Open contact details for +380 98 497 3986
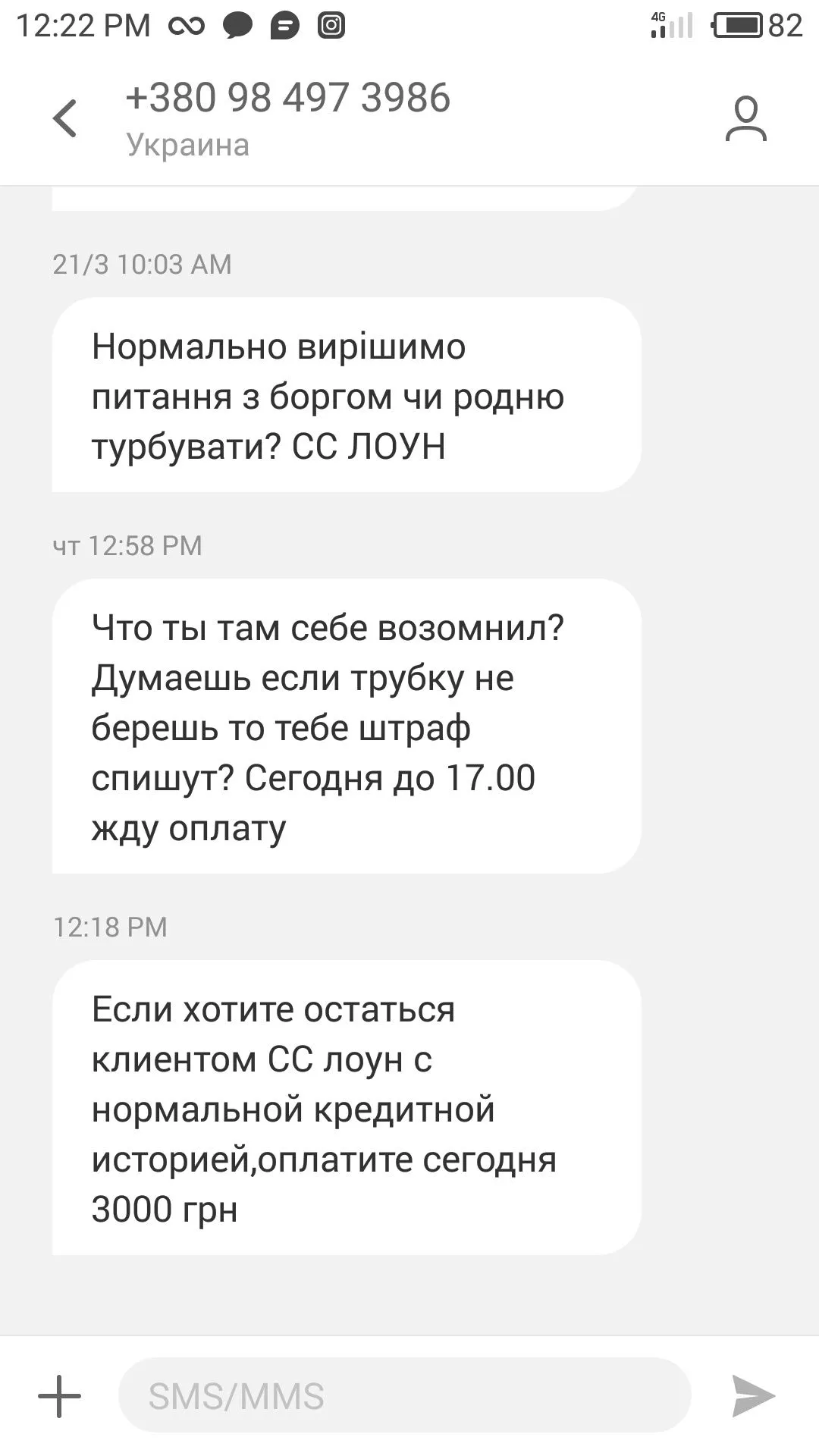This screenshot has width=819, height=1456. click(745, 118)
